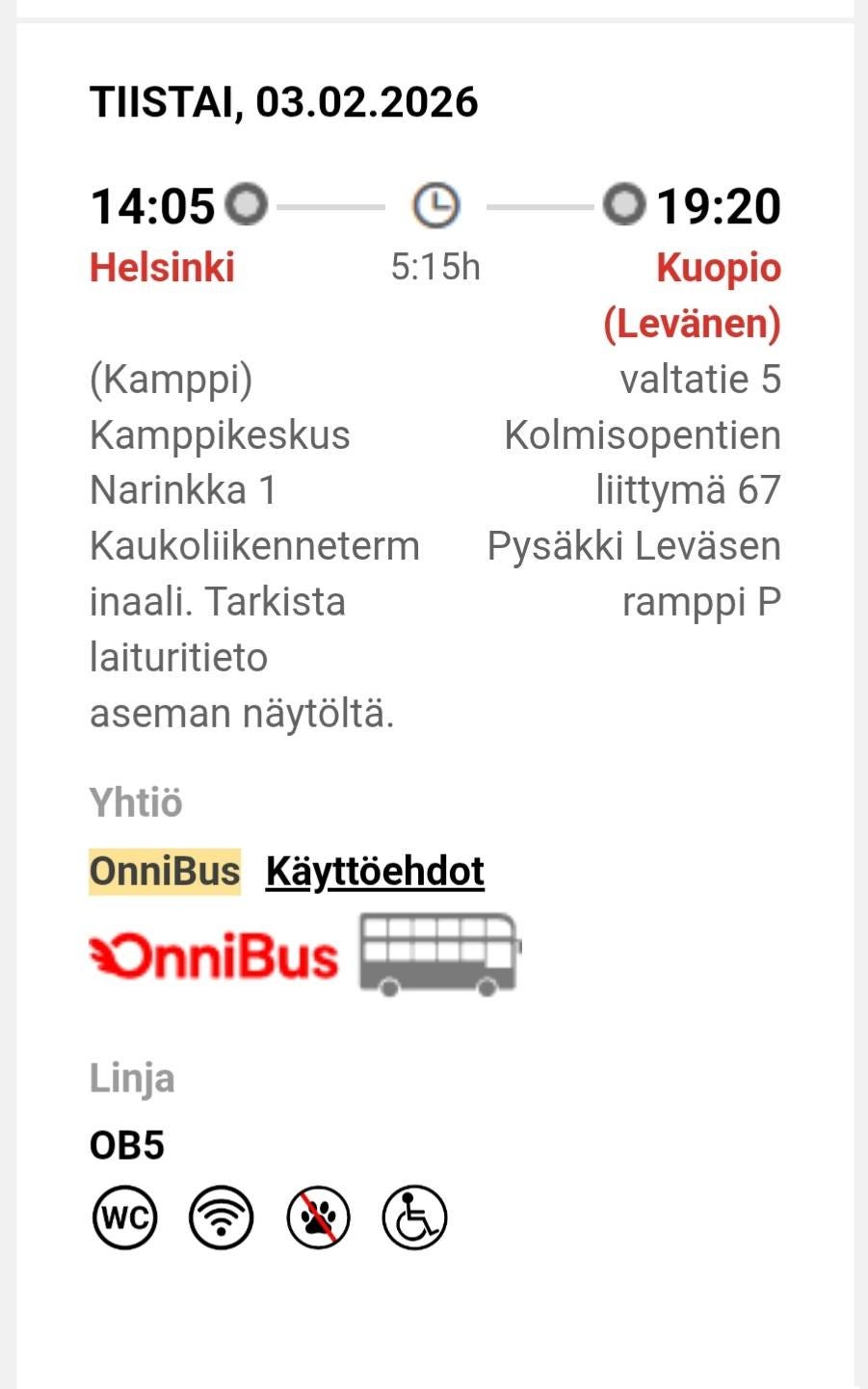Select the 14:05 departure time
The image size is (868, 1389).
pos(152,204)
